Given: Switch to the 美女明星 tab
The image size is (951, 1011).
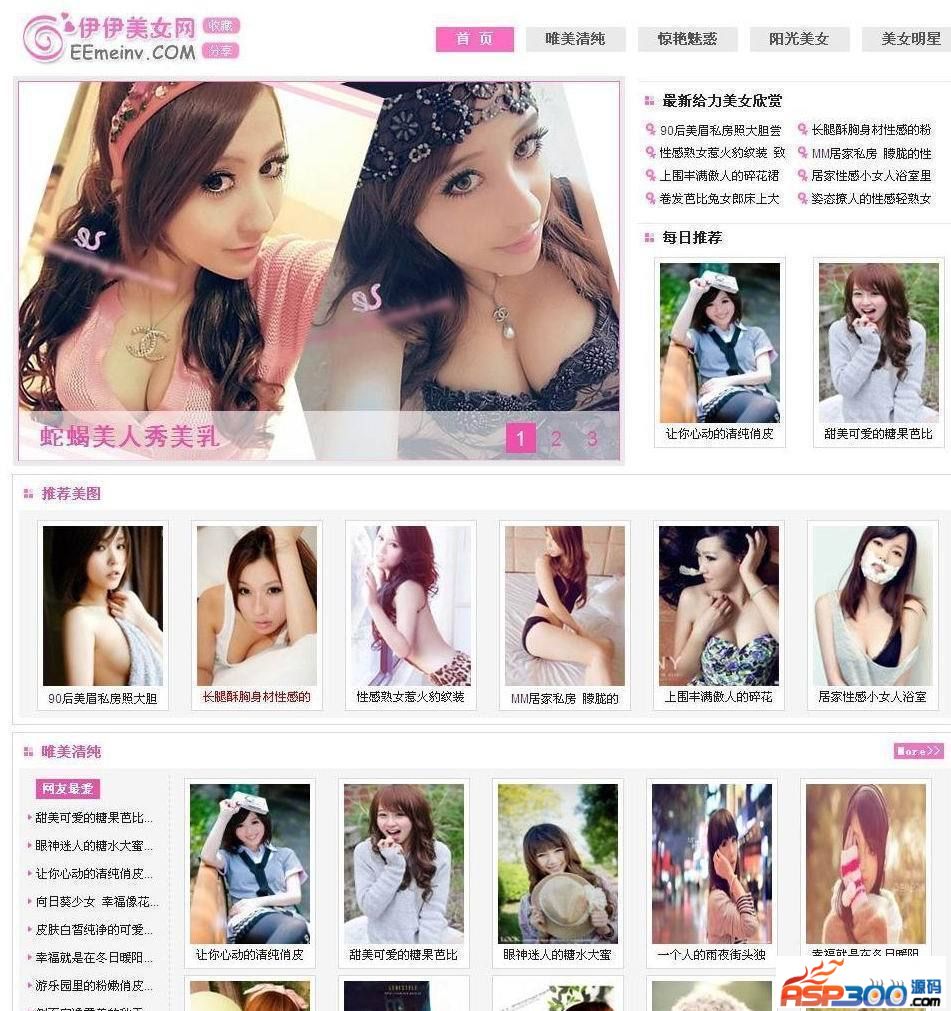Looking at the screenshot, I should coord(909,39).
